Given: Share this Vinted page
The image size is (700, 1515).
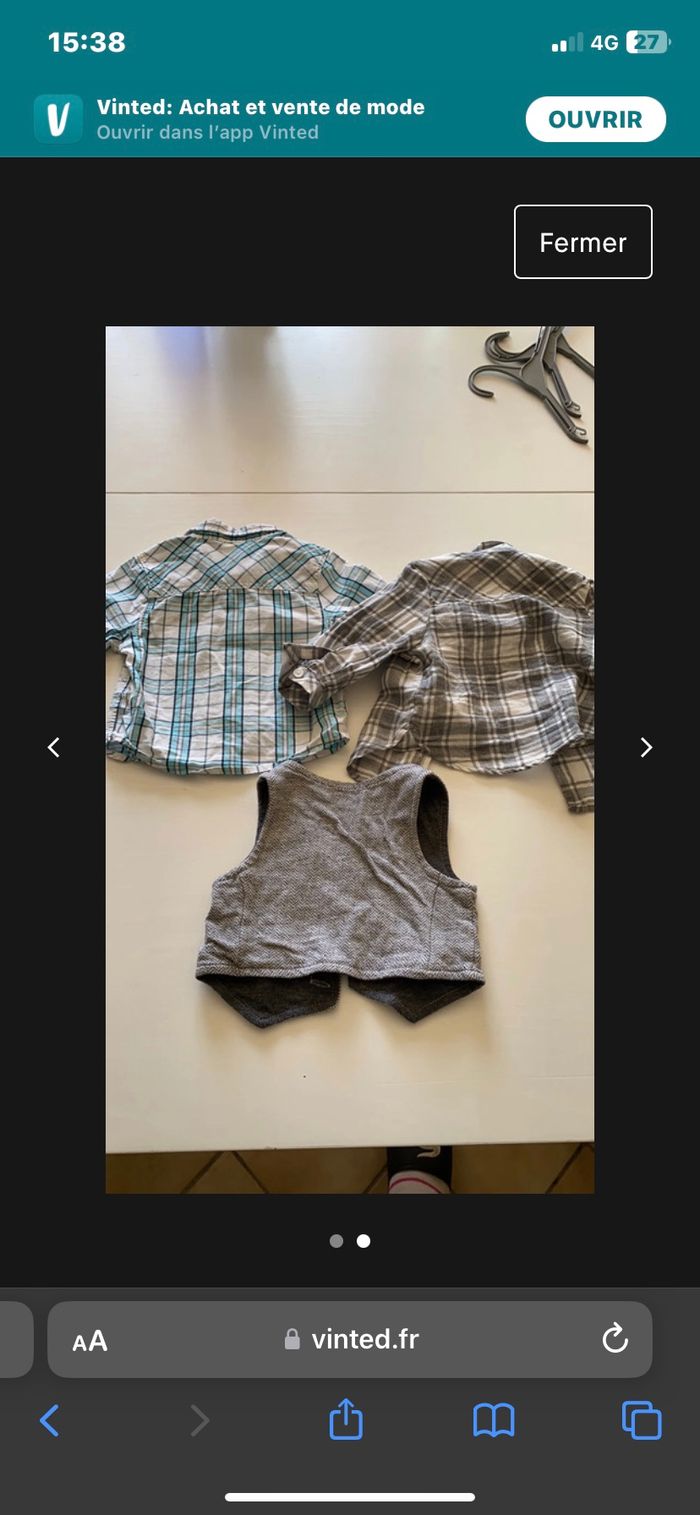Looking at the screenshot, I should coord(346,1420).
